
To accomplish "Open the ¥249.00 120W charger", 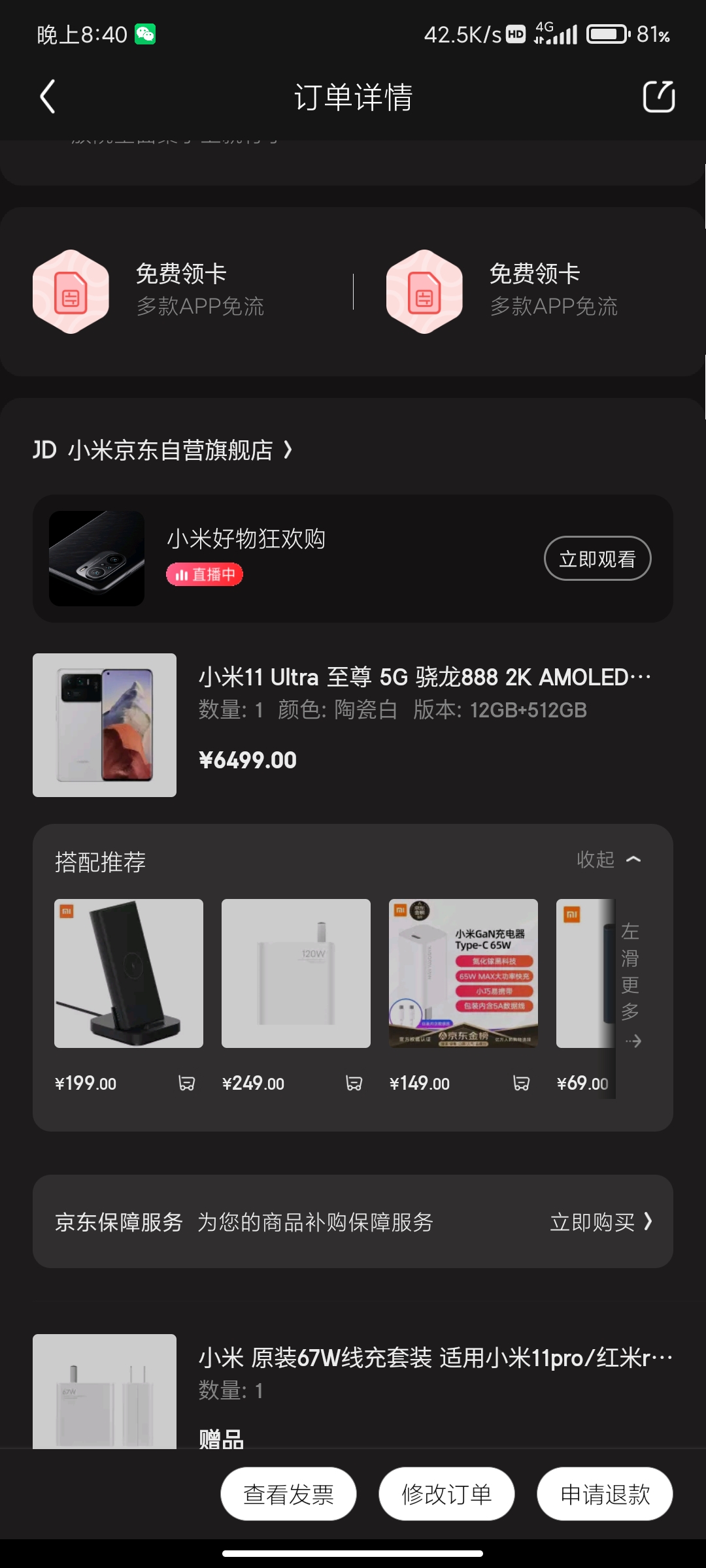I will (296, 973).
